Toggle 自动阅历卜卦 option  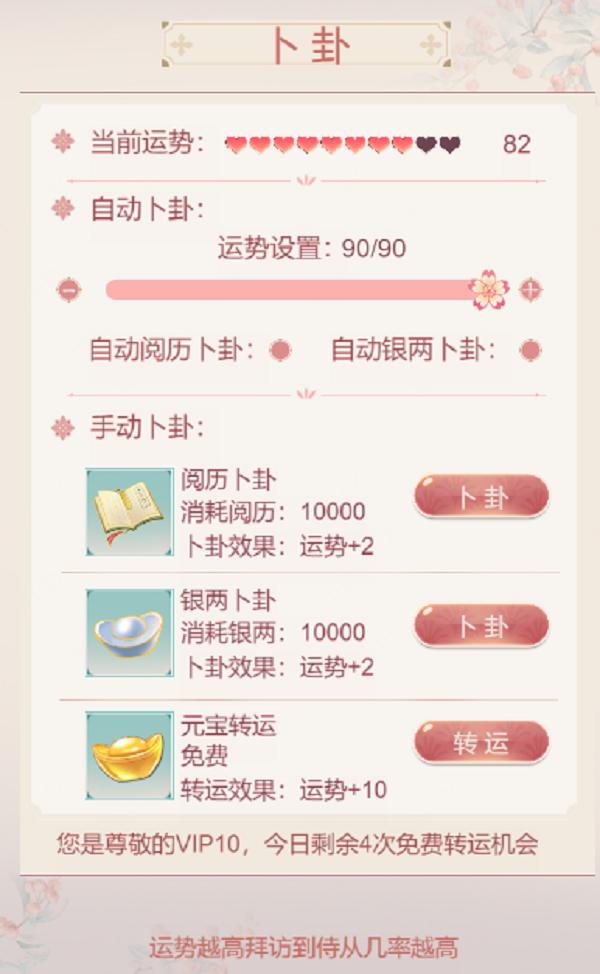(x=281, y=351)
